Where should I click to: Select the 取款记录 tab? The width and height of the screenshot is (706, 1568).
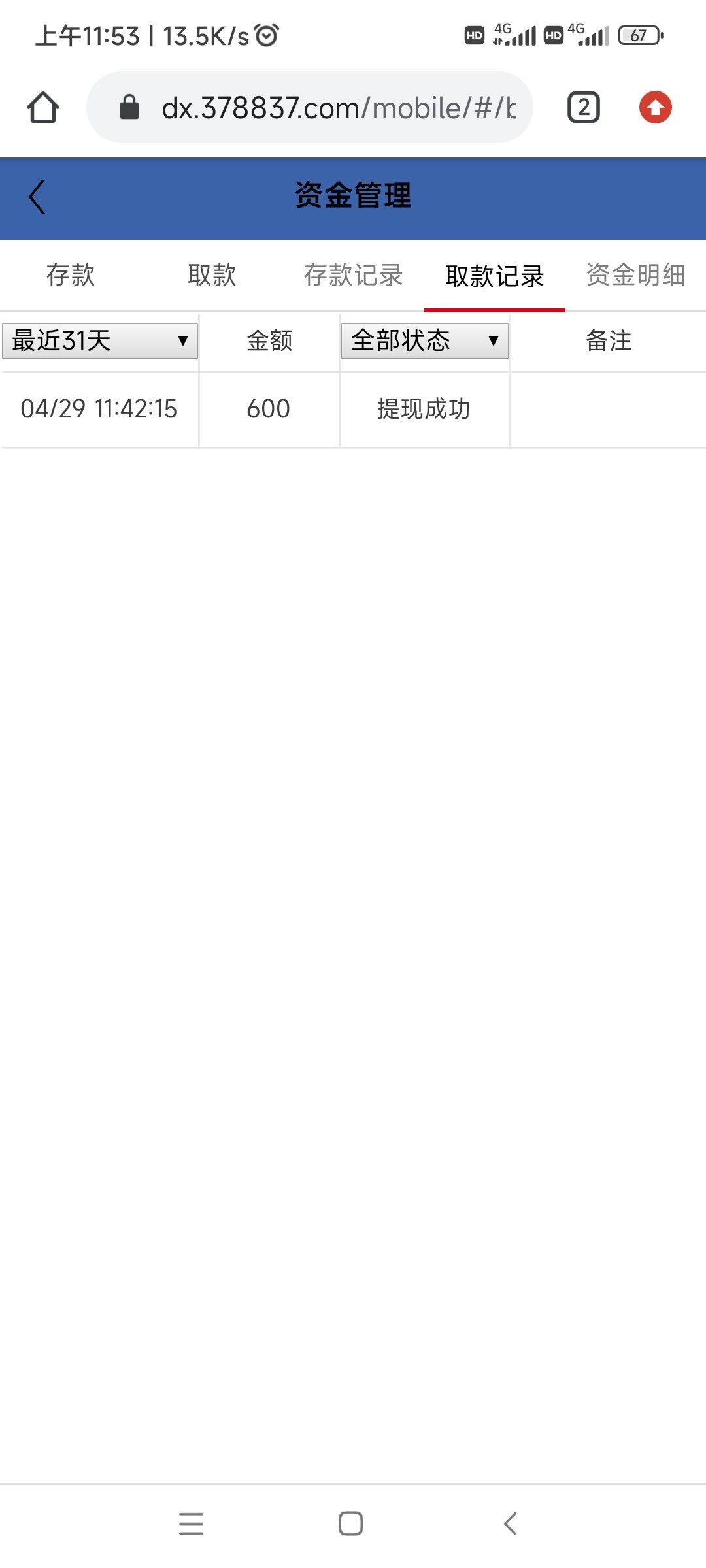pyautogui.click(x=494, y=276)
